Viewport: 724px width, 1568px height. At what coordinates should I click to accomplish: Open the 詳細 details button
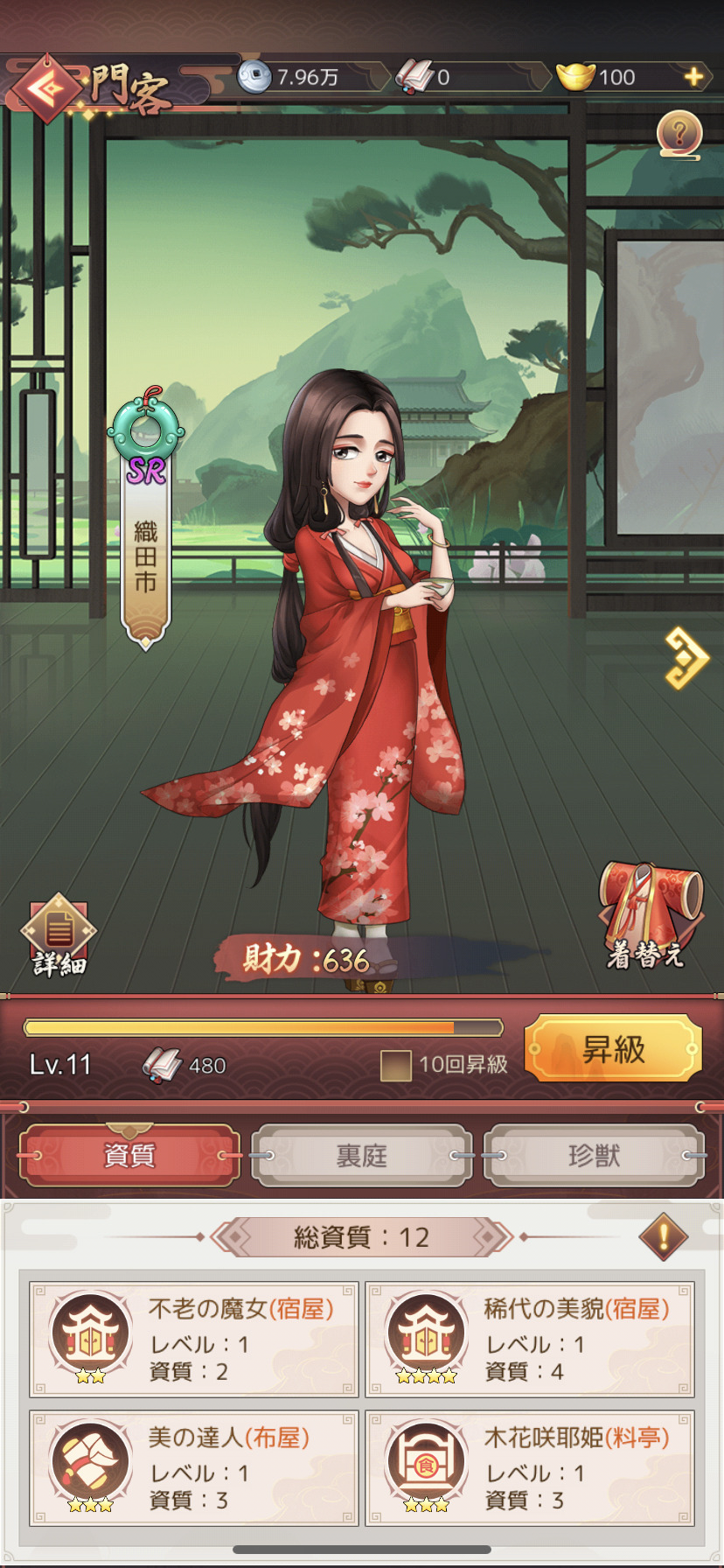pos(59,934)
